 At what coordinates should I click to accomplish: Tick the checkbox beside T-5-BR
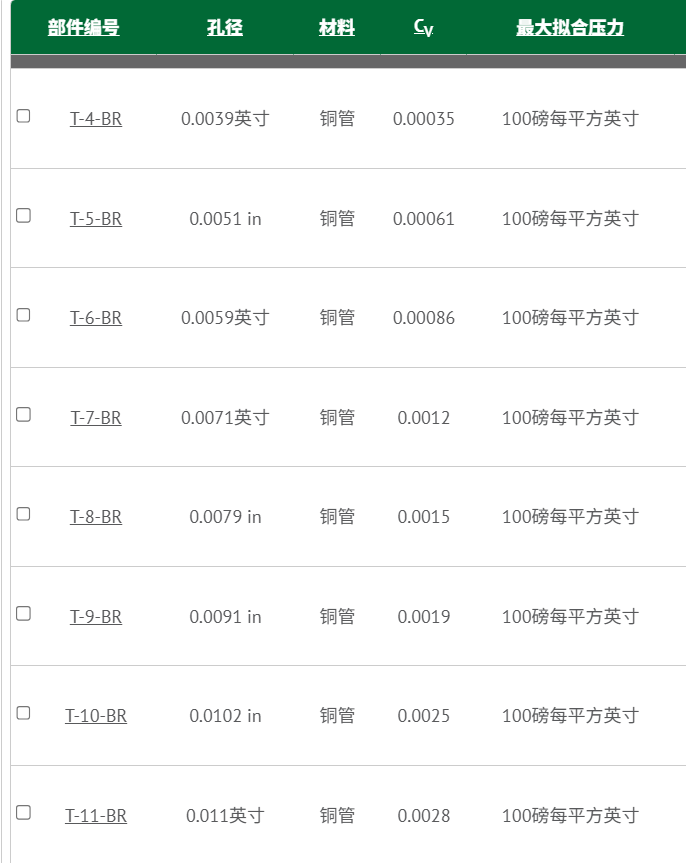pos(24,215)
